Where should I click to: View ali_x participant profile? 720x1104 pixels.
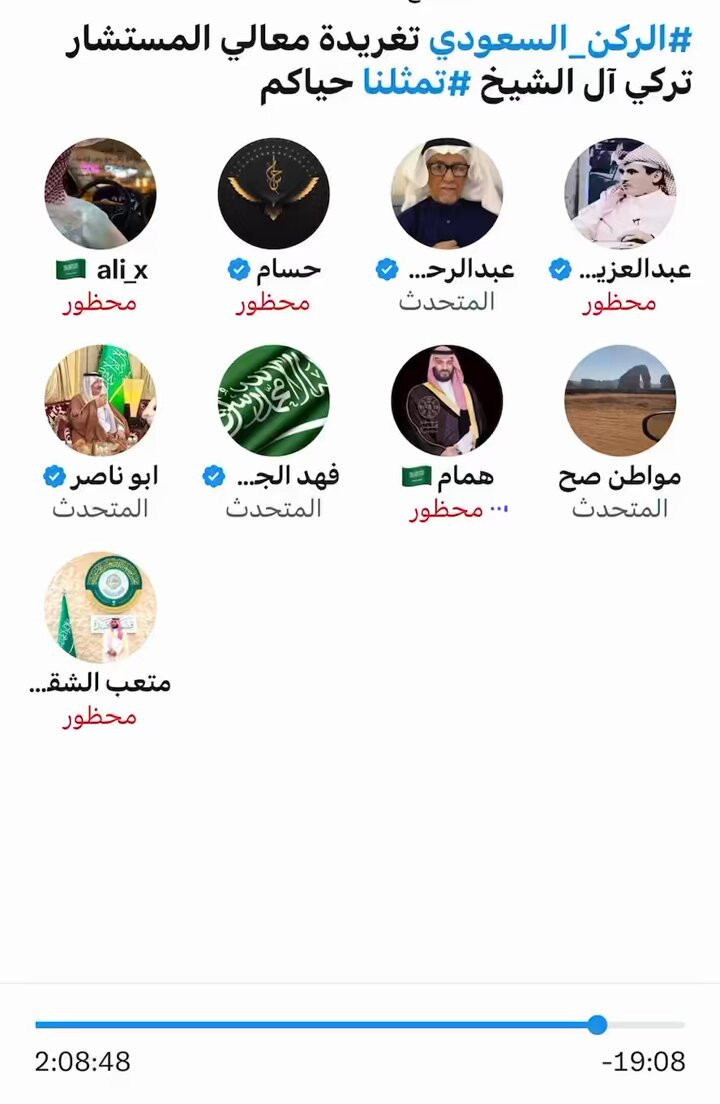[100, 194]
